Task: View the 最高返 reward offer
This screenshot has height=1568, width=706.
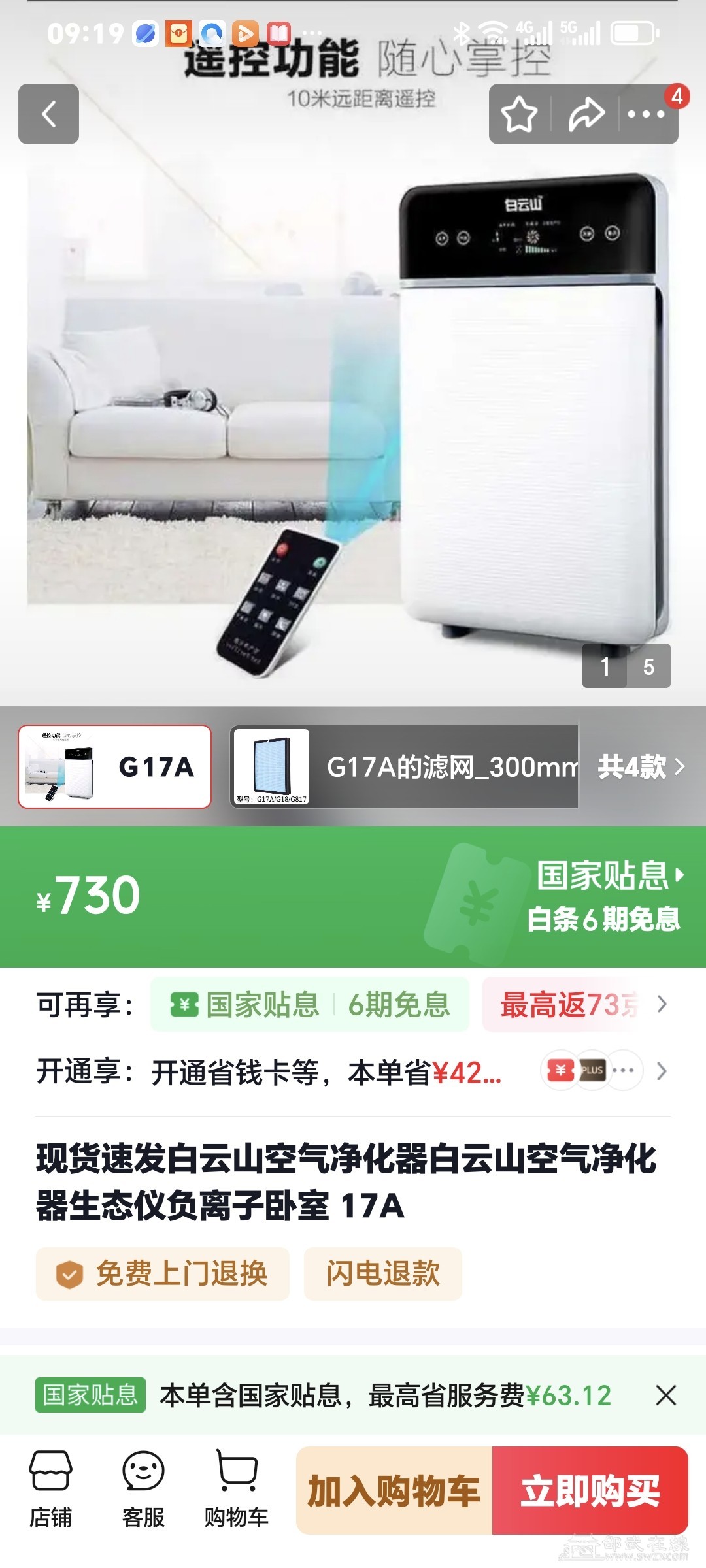Action: pos(575,1004)
